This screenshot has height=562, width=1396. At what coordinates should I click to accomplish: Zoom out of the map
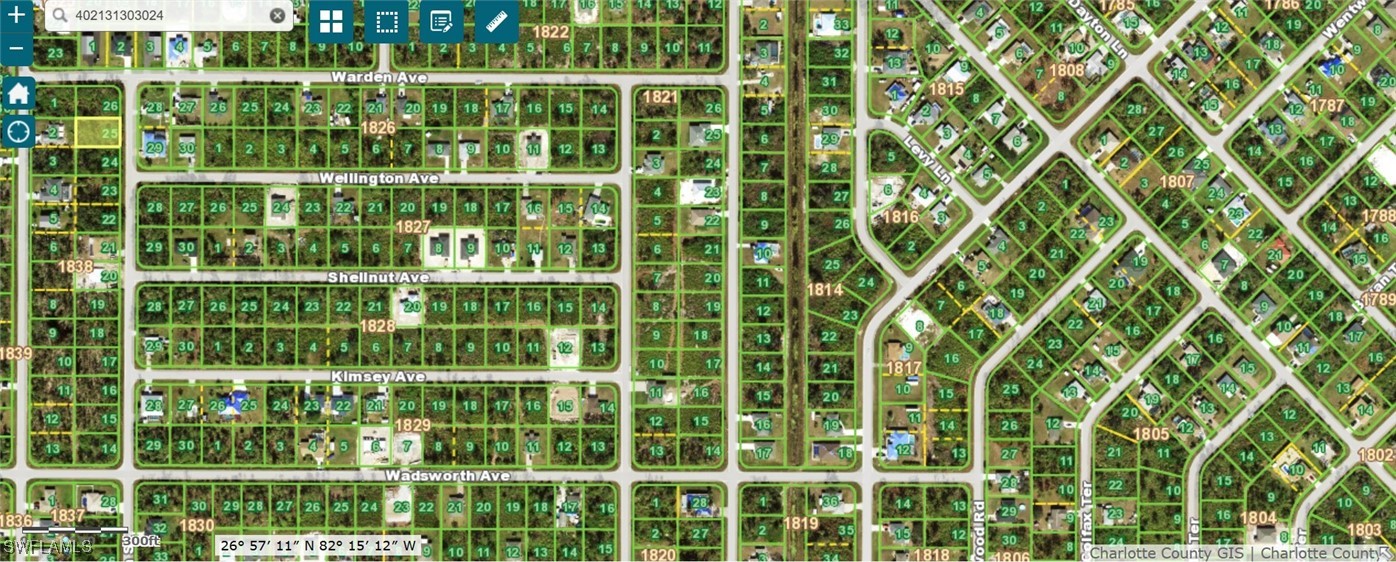tap(17, 48)
